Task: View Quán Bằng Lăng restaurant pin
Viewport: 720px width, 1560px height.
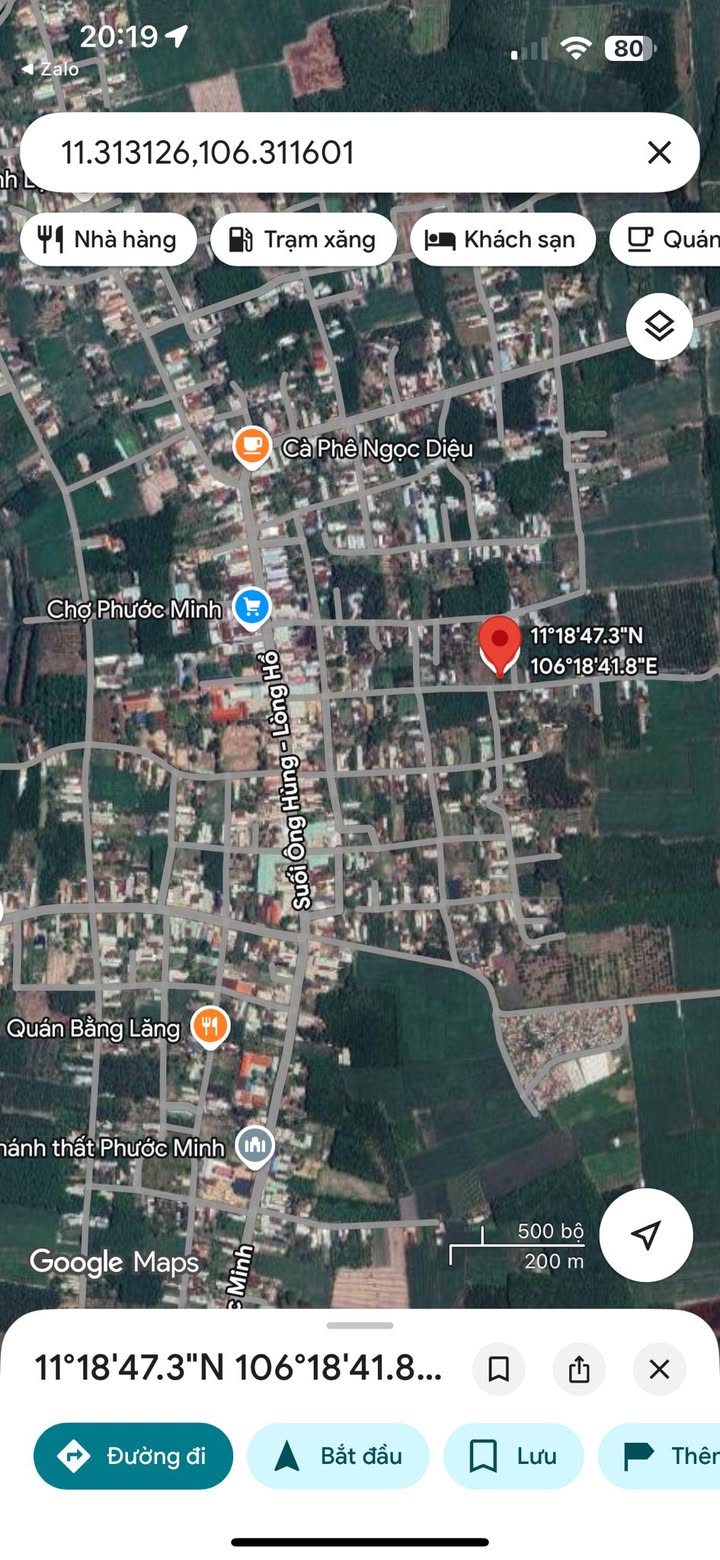Action: [x=210, y=1026]
